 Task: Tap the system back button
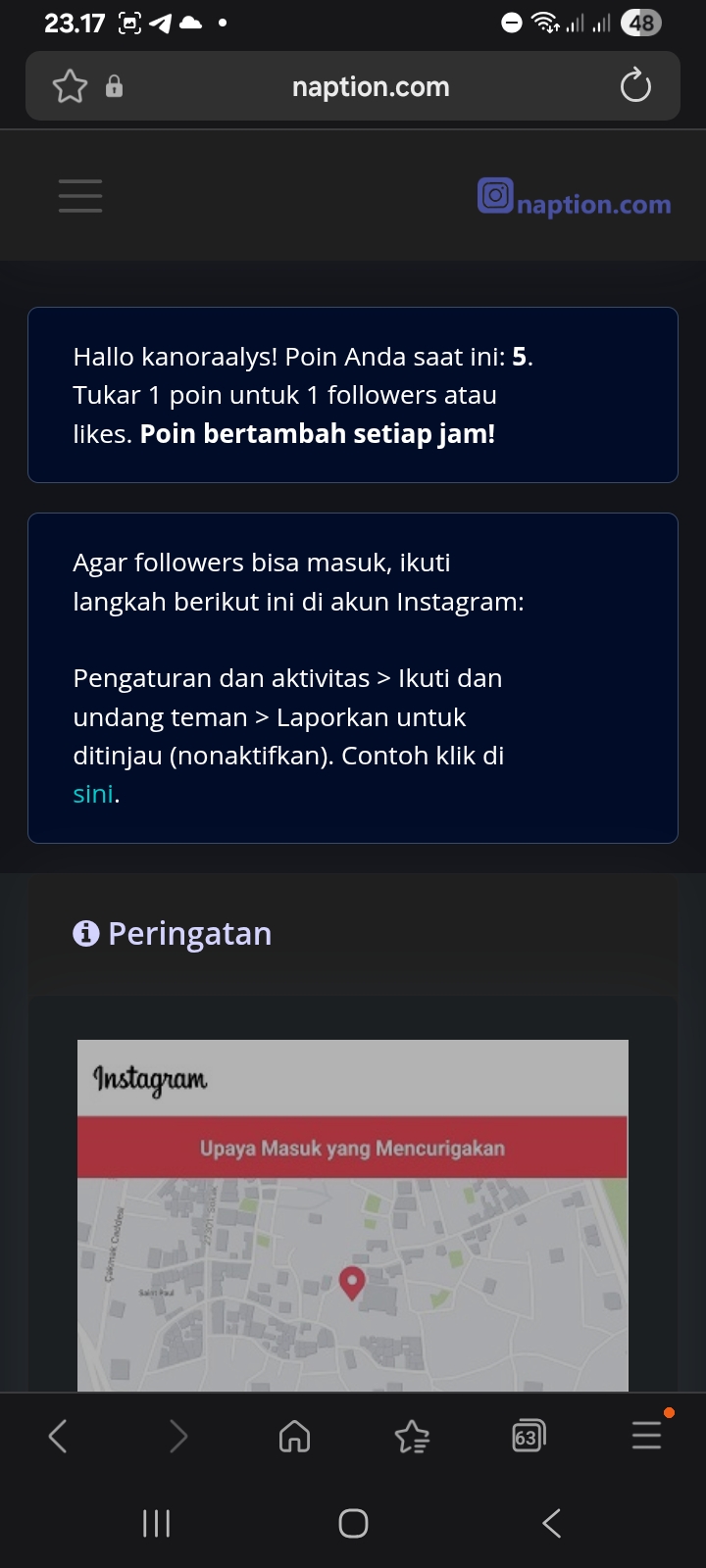click(x=552, y=1523)
